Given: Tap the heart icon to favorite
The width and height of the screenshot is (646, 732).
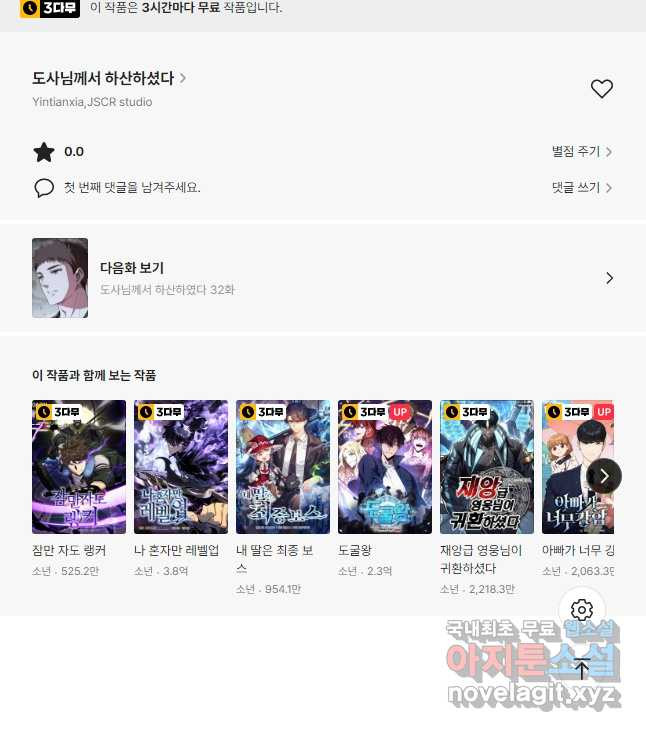Looking at the screenshot, I should [x=601, y=89].
